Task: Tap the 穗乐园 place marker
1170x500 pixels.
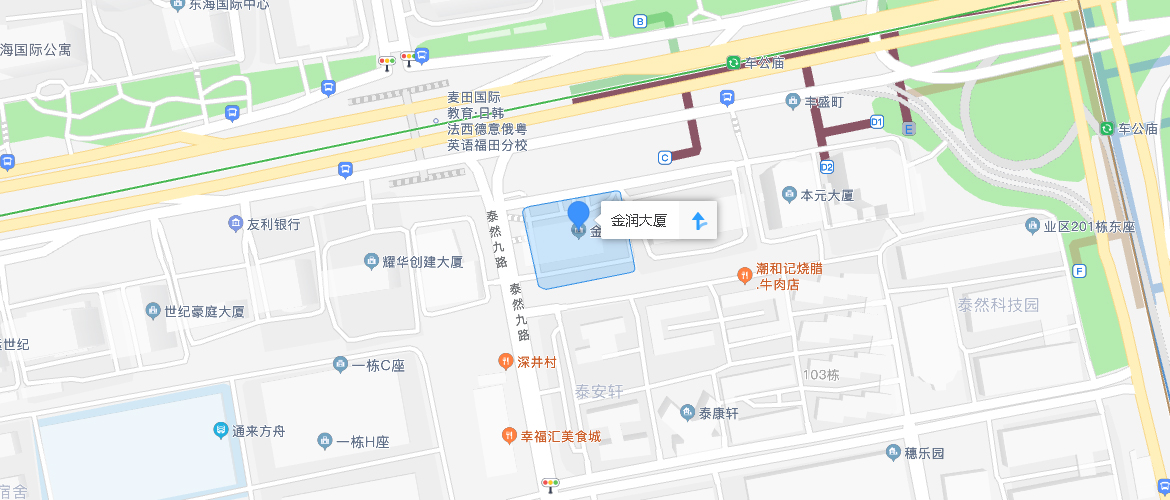Action: pyautogui.click(x=893, y=453)
